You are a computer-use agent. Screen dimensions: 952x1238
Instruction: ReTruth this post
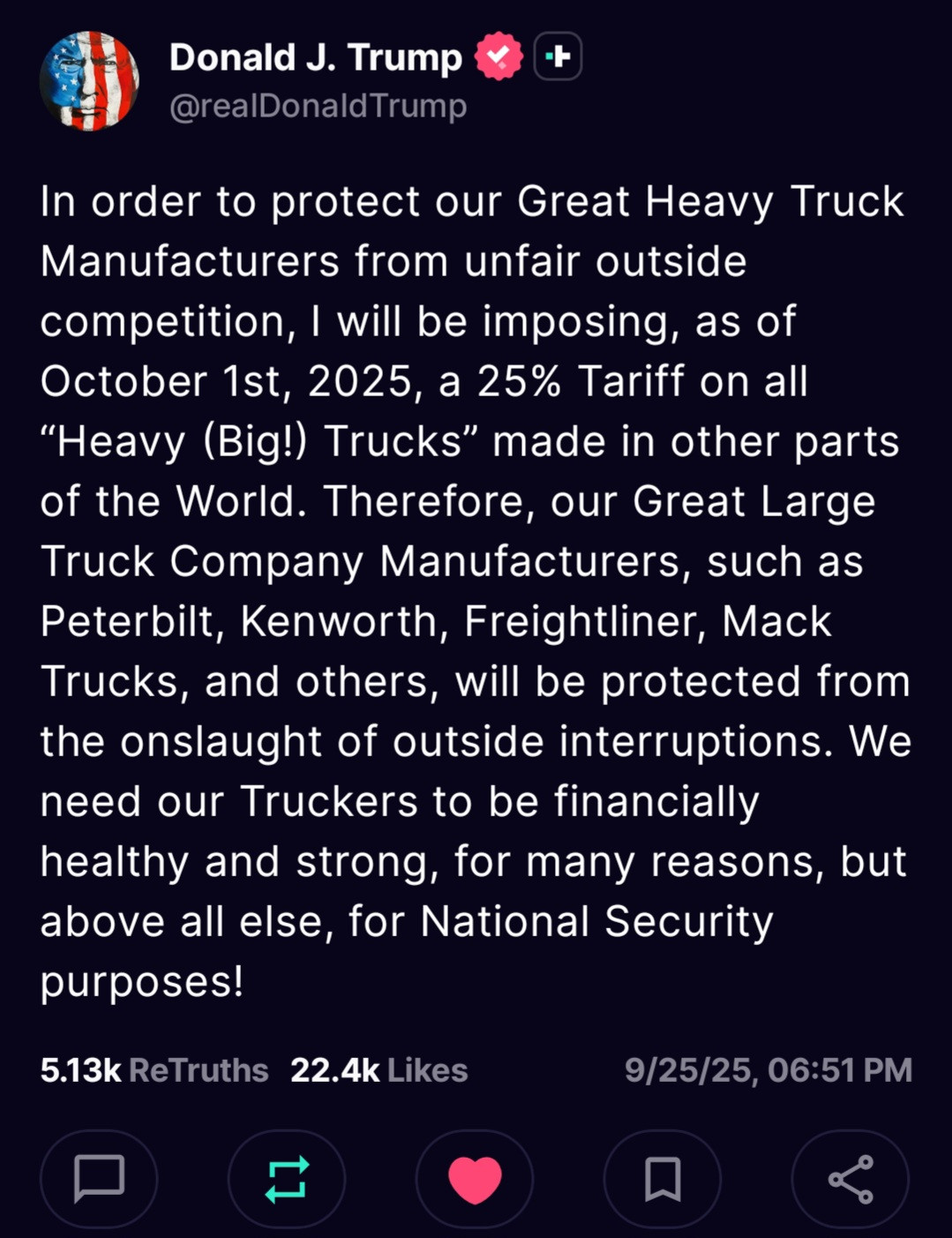coord(287,1179)
